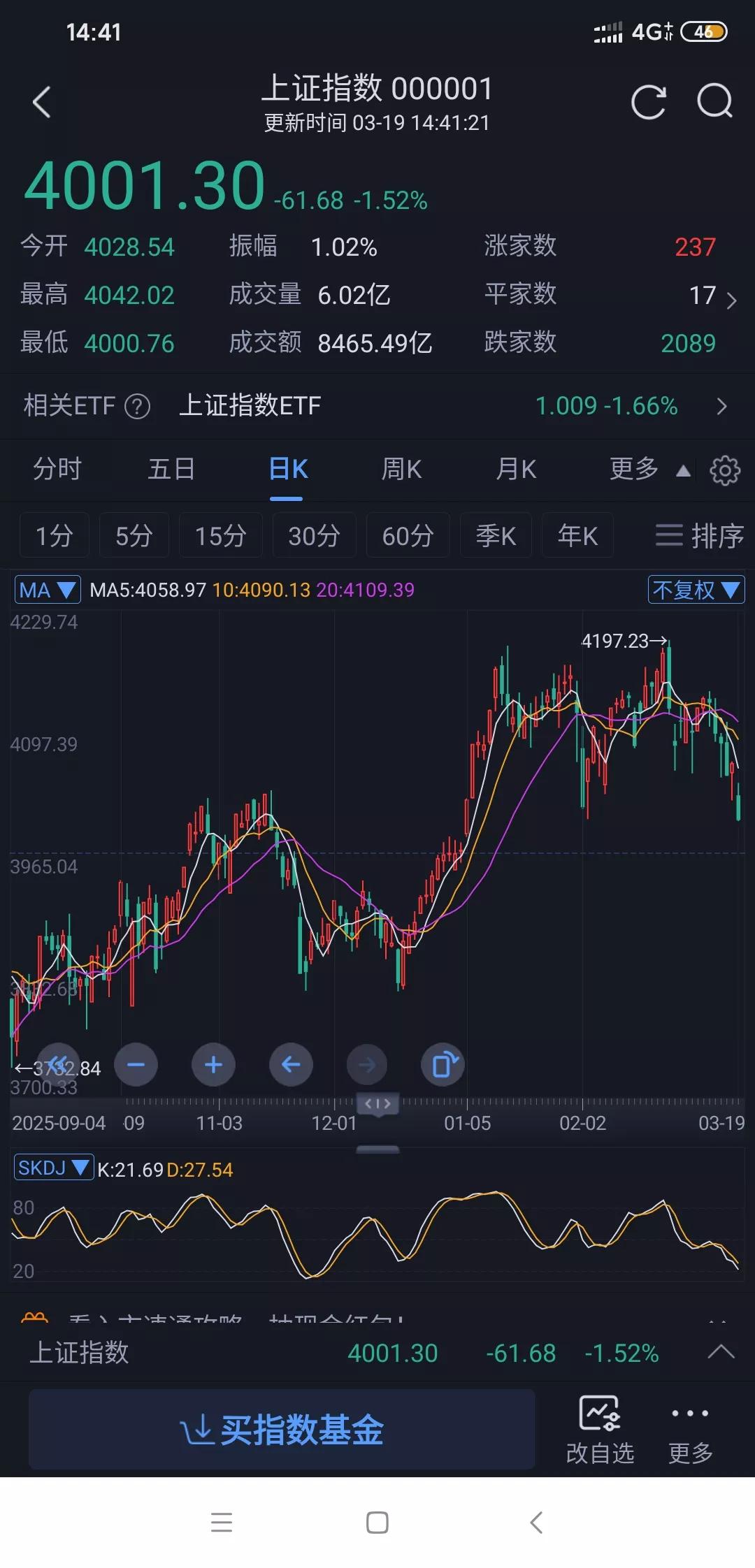
Task: Open chart settings via the gear icon
Action: coord(725,470)
